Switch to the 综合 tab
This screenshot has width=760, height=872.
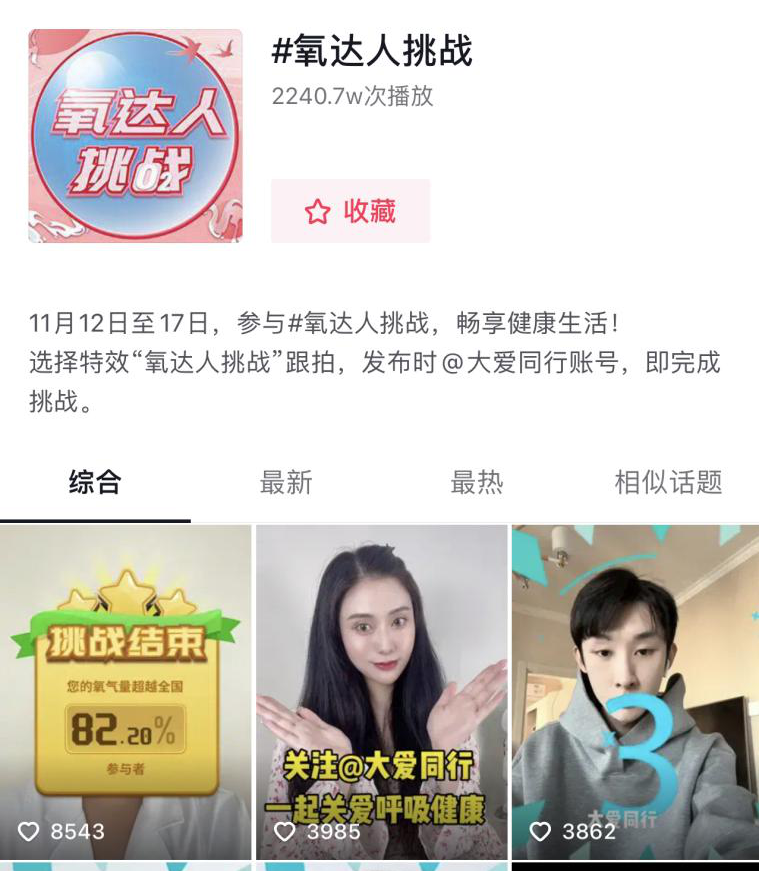click(95, 482)
